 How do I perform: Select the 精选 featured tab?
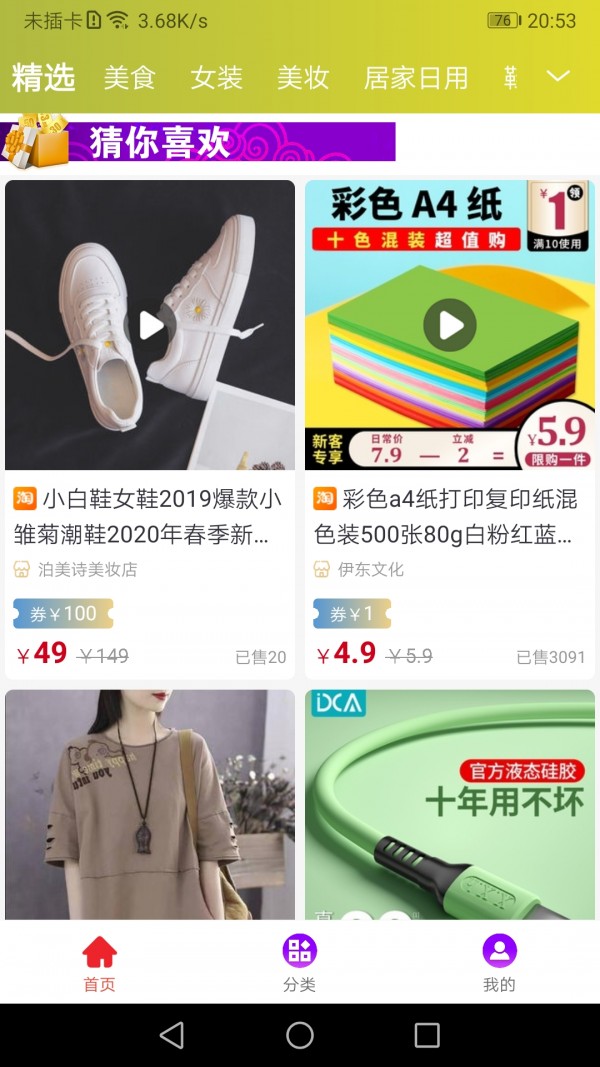tap(44, 77)
